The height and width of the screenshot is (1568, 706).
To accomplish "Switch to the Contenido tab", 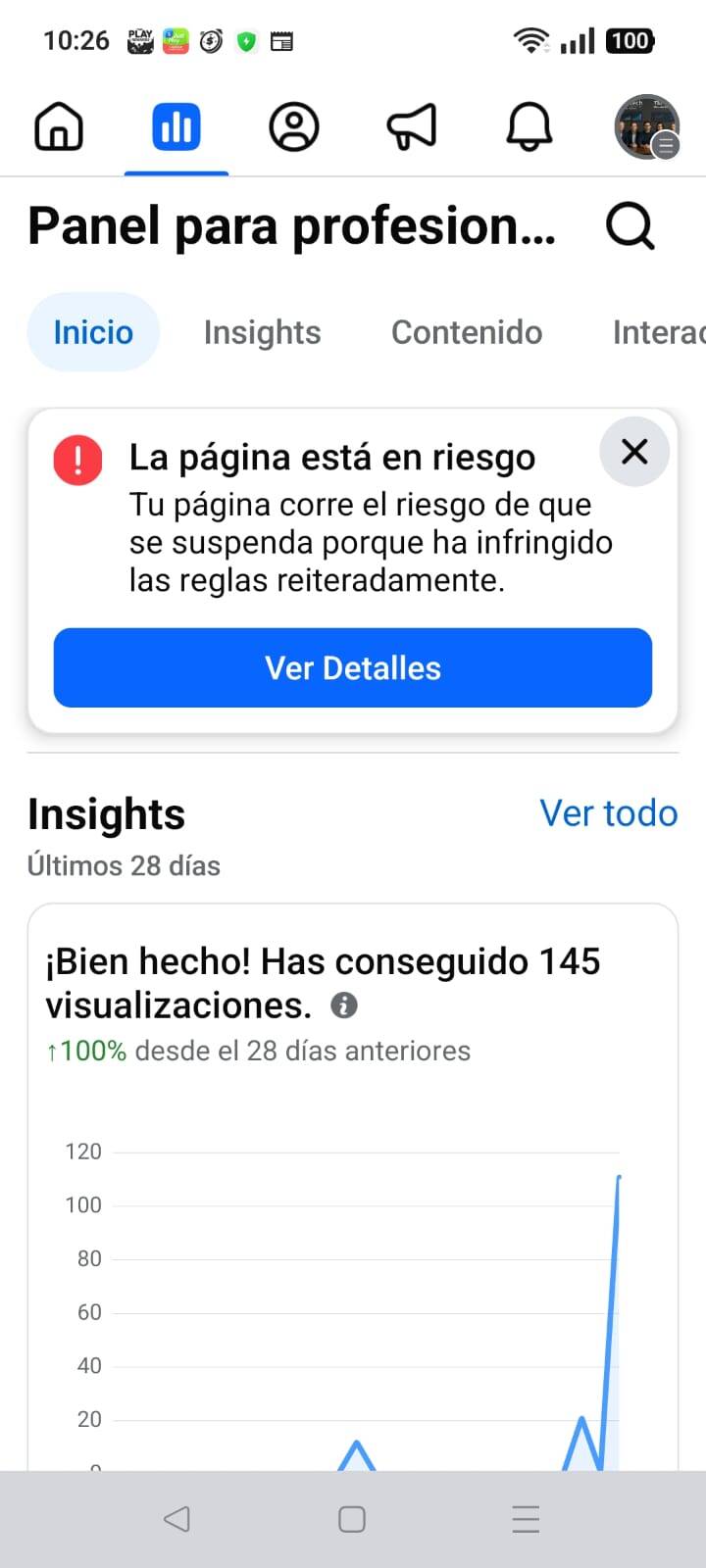I will coord(467,332).
